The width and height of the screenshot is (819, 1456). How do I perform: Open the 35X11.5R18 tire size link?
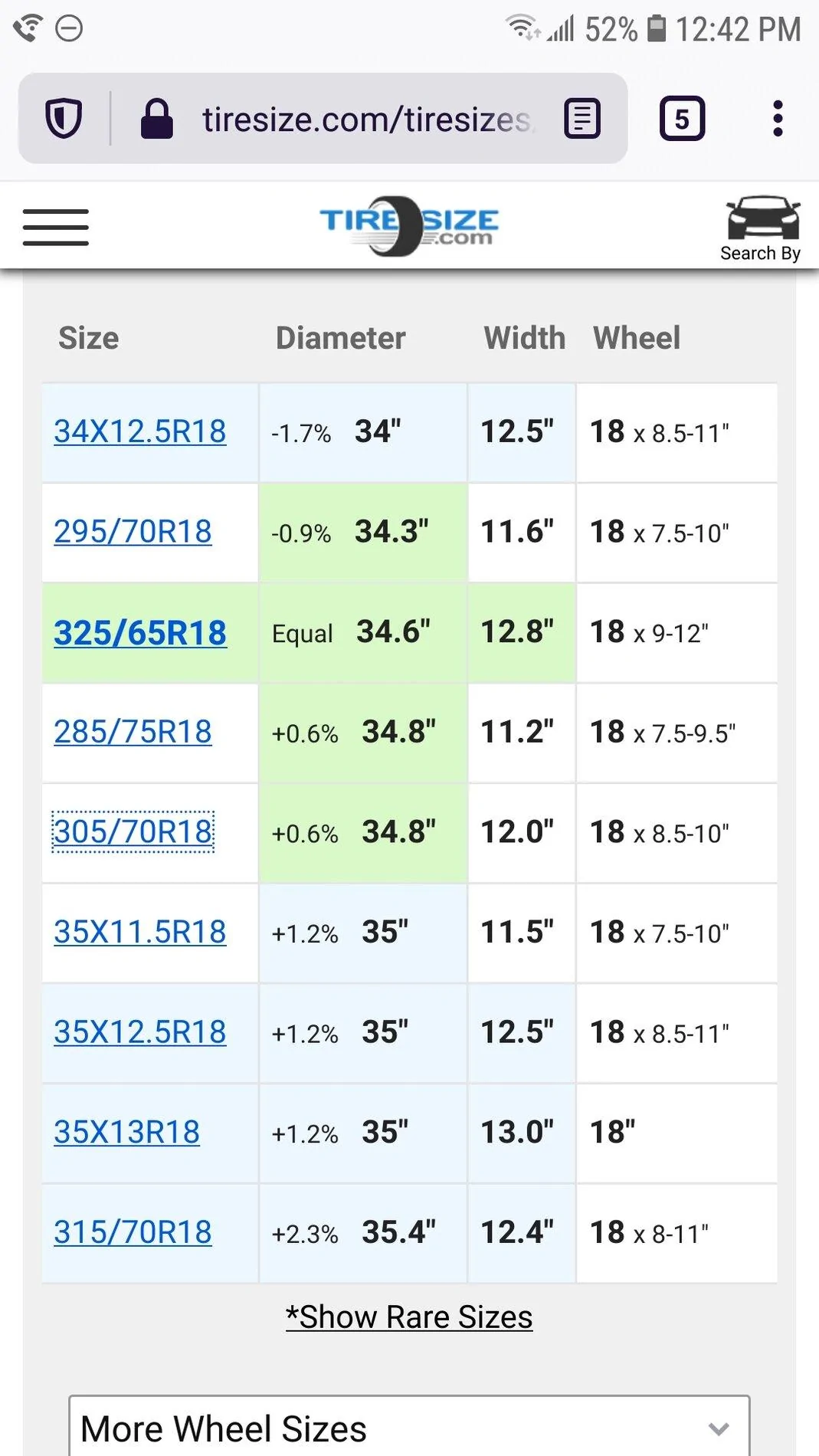pos(140,932)
